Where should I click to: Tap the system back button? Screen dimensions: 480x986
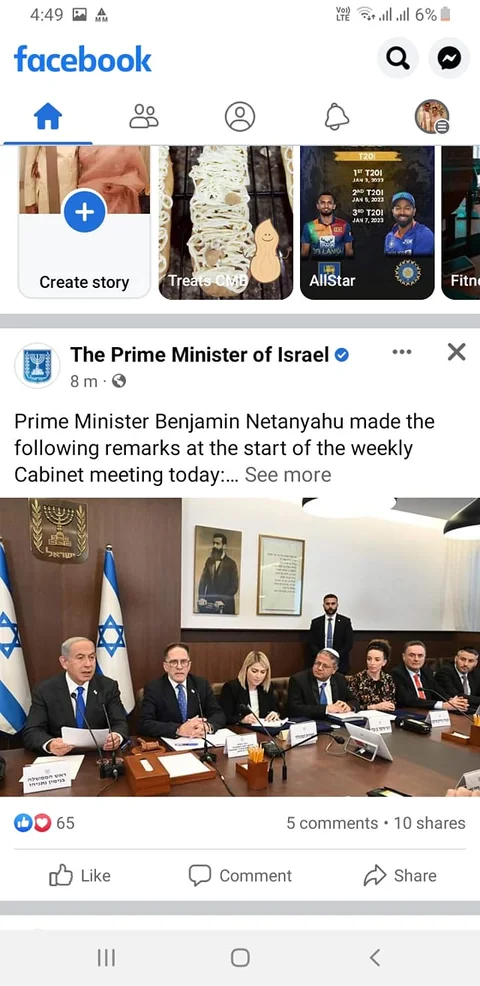[374, 958]
